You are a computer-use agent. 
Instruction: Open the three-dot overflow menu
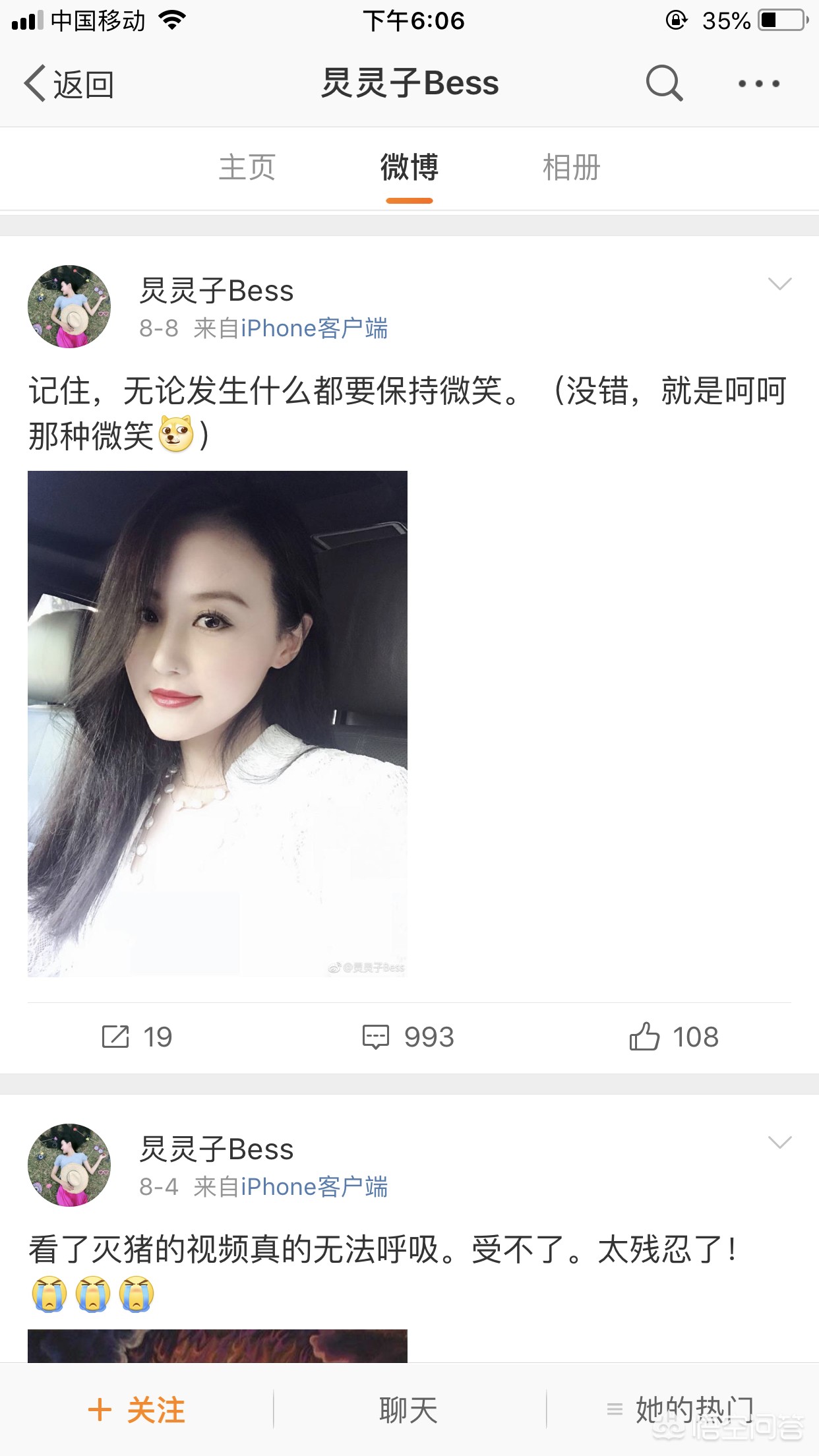tap(759, 84)
